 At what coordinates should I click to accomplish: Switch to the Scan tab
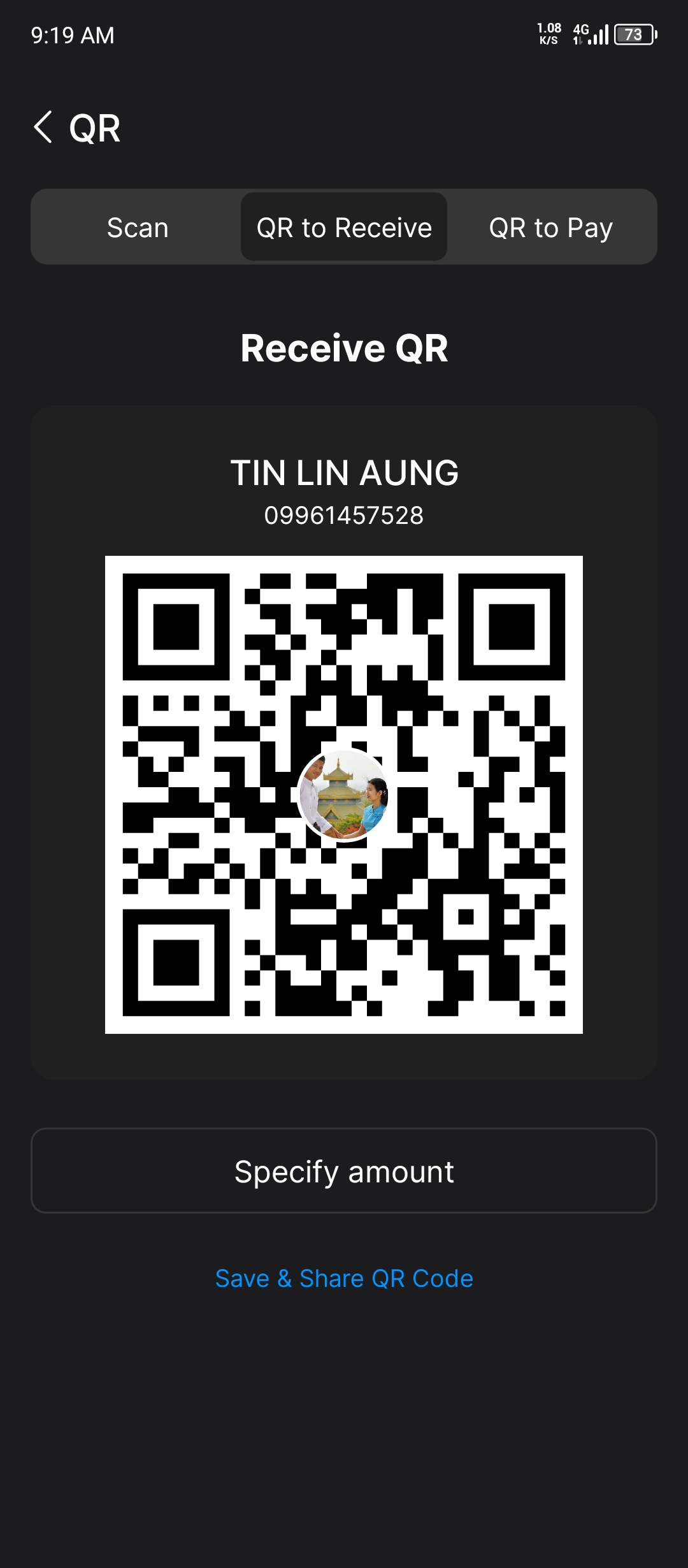coord(138,228)
